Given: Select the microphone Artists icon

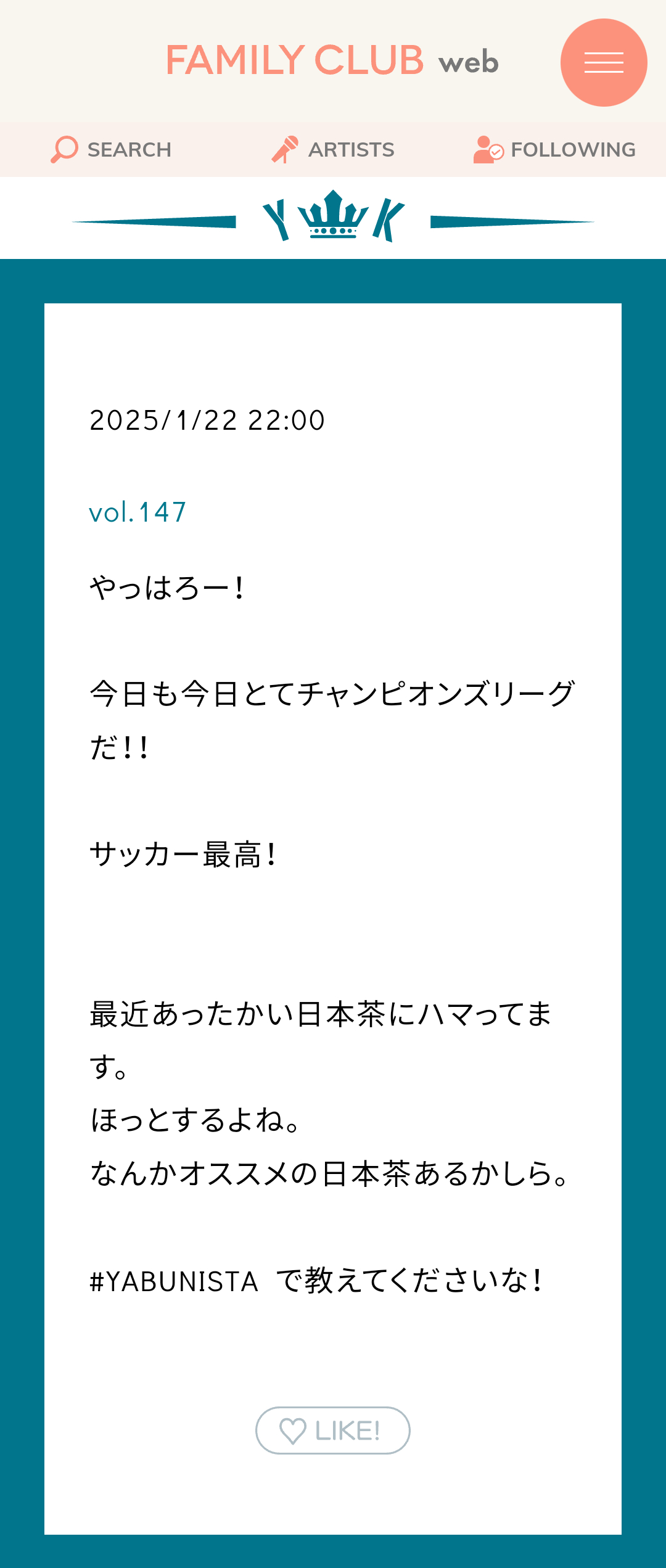Looking at the screenshot, I should point(286,149).
